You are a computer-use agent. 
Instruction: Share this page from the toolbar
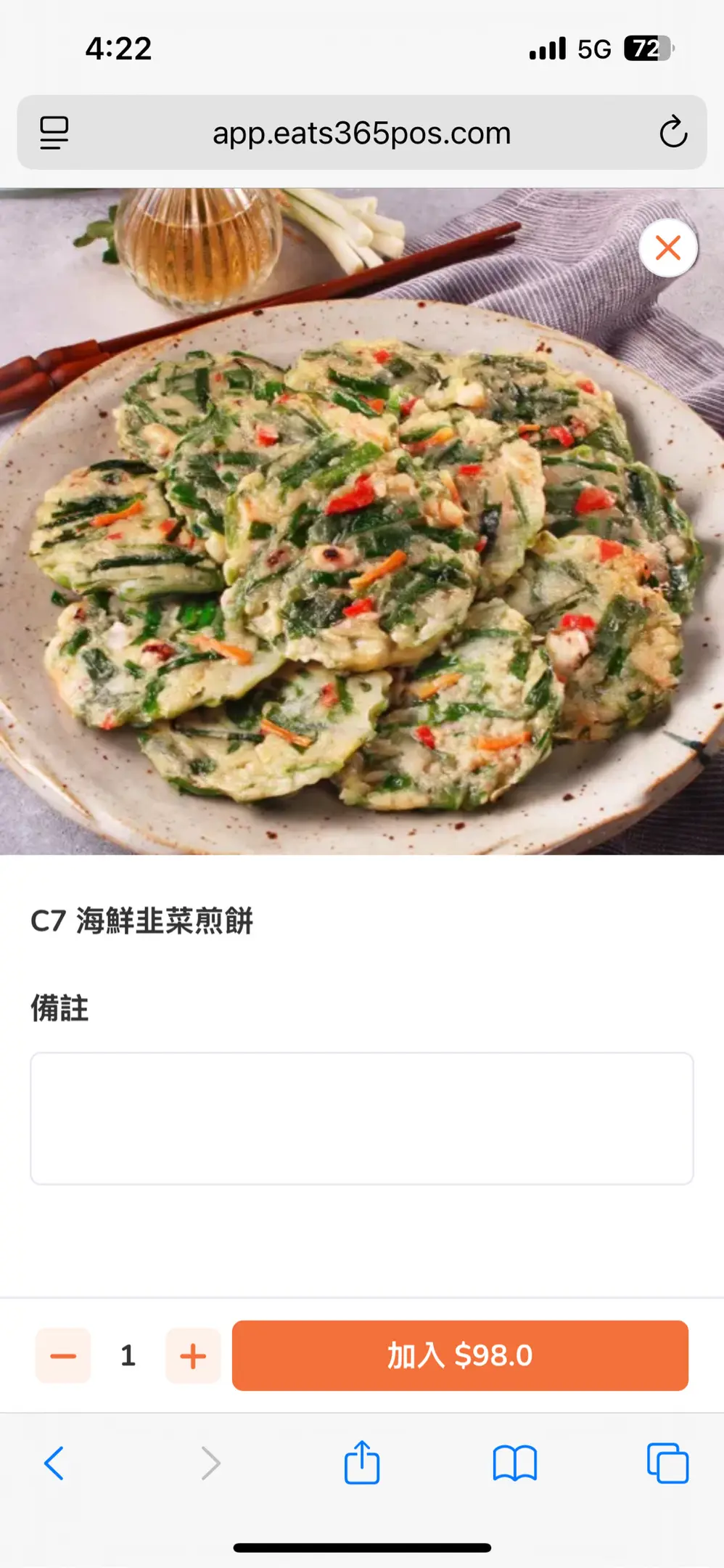click(x=361, y=1463)
